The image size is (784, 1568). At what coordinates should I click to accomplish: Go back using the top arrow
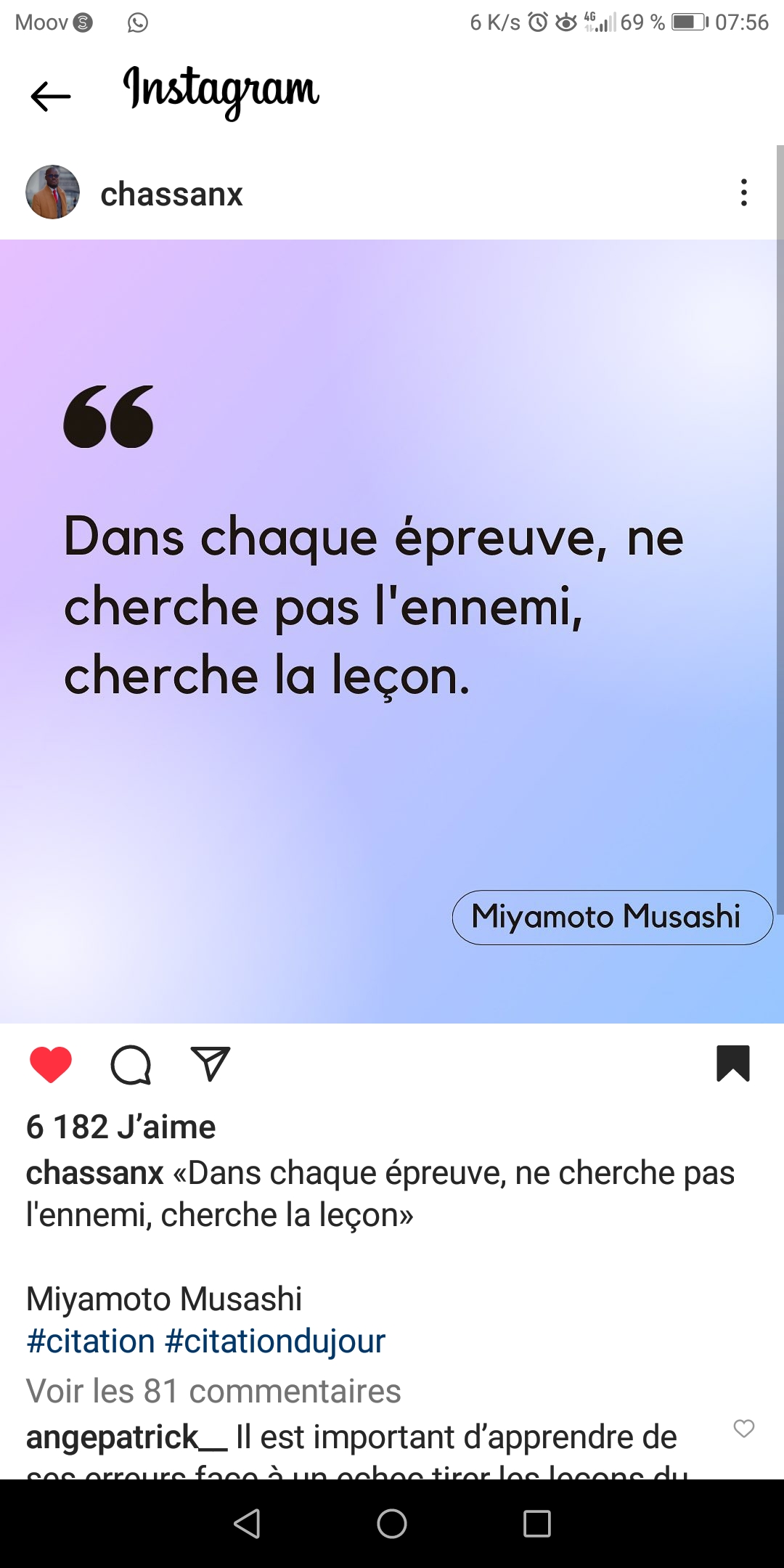[x=51, y=96]
